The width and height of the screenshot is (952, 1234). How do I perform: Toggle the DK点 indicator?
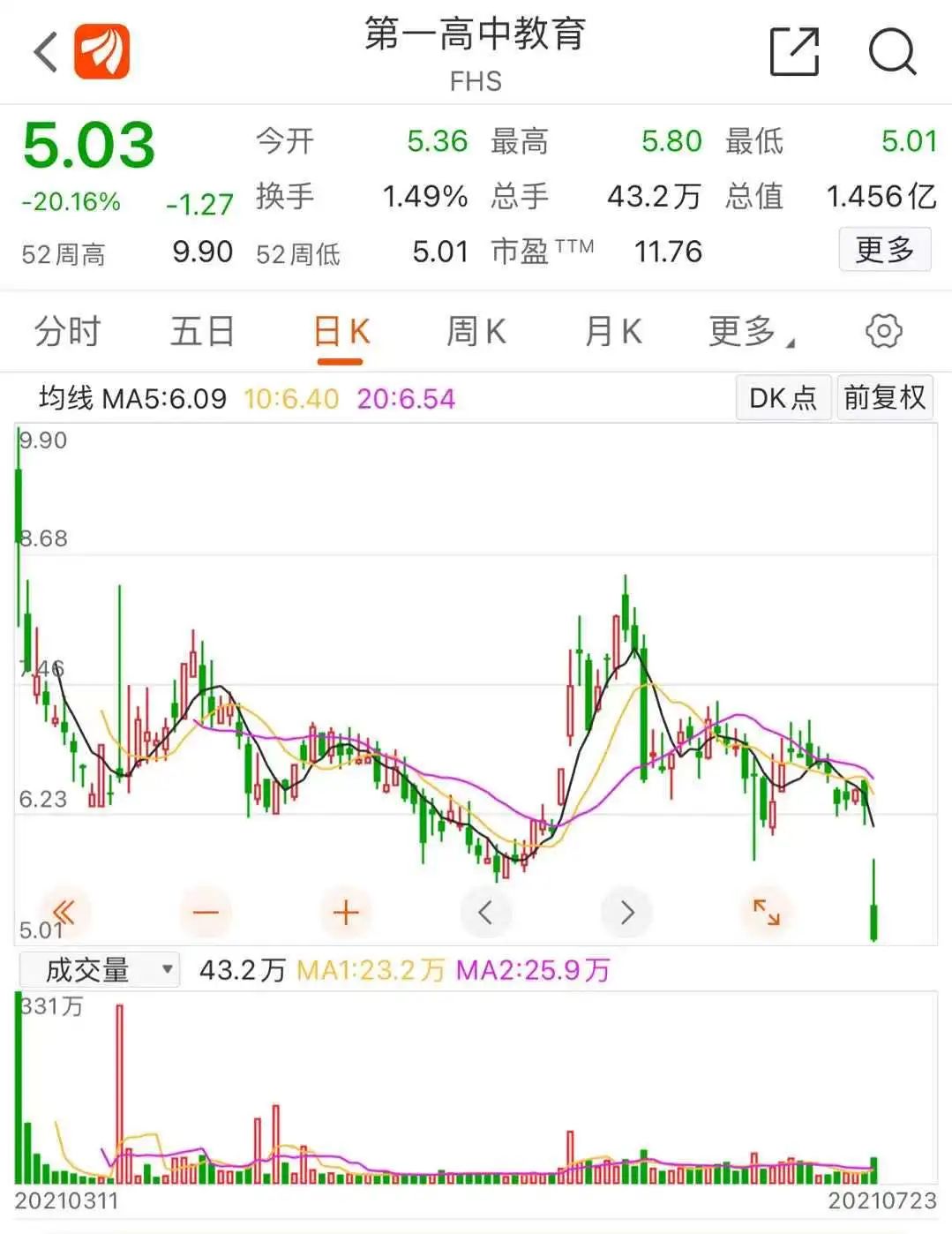click(x=783, y=398)
